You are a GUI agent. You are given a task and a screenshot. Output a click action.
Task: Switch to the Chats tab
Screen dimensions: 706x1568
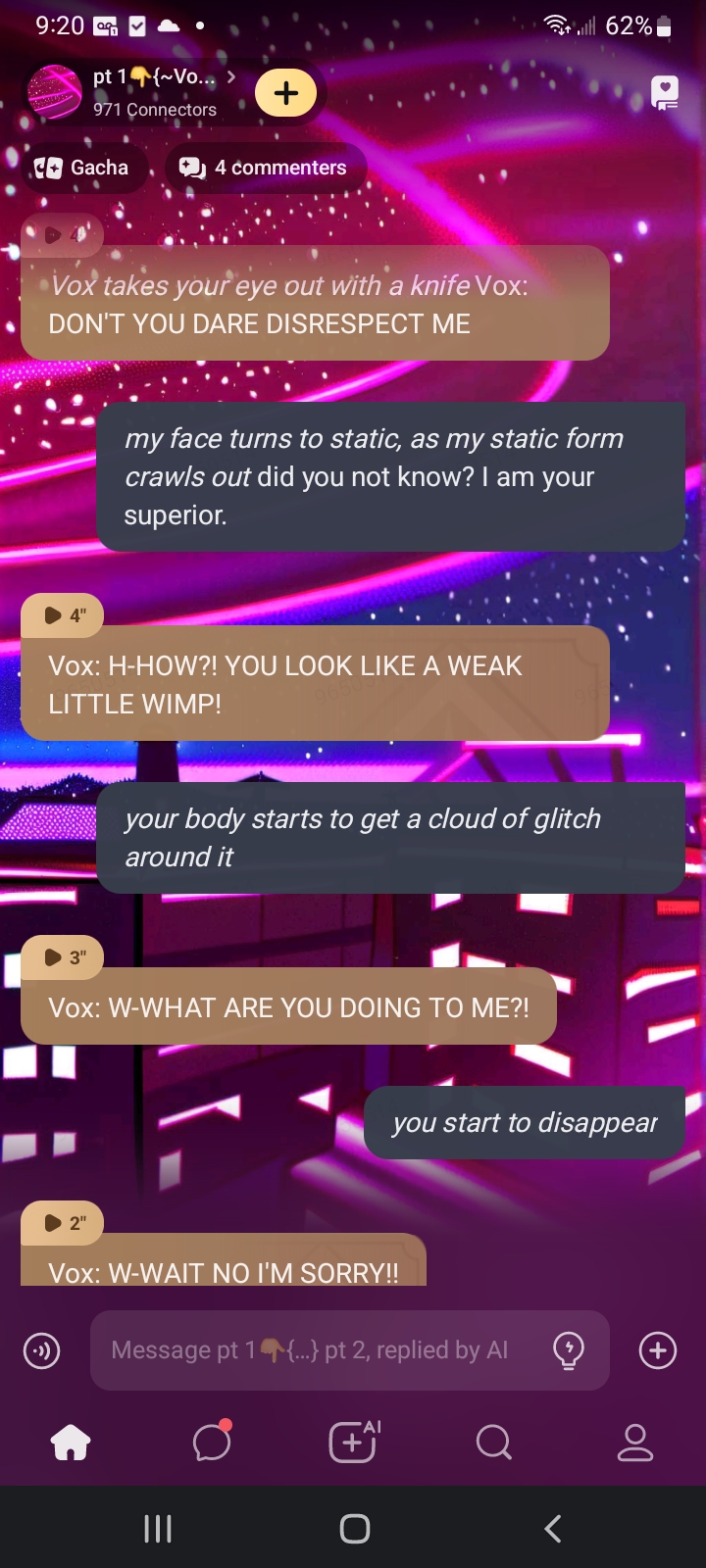(212, 1443)
